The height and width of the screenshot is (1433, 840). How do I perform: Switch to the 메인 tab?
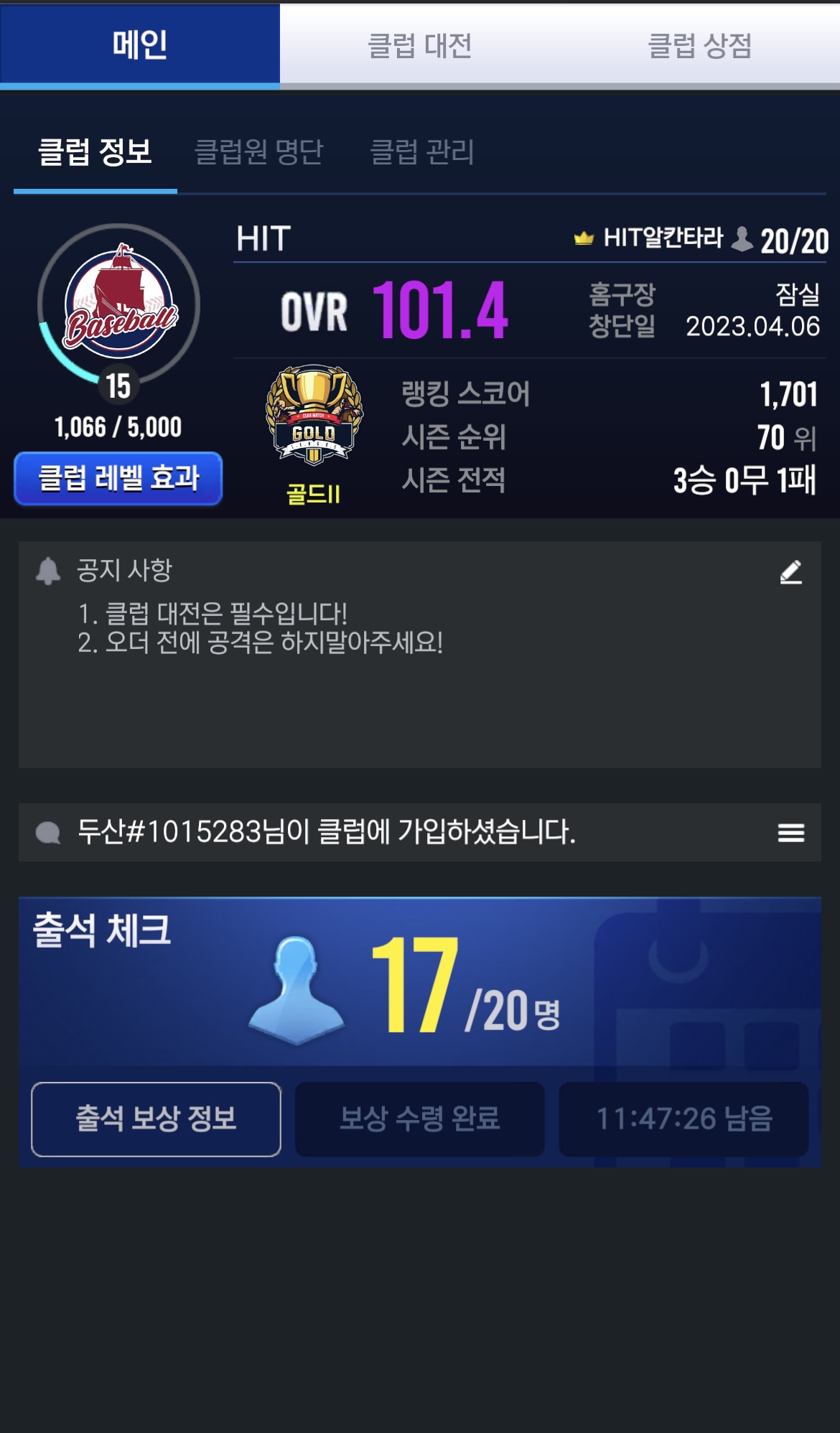(x=140, y=45)
